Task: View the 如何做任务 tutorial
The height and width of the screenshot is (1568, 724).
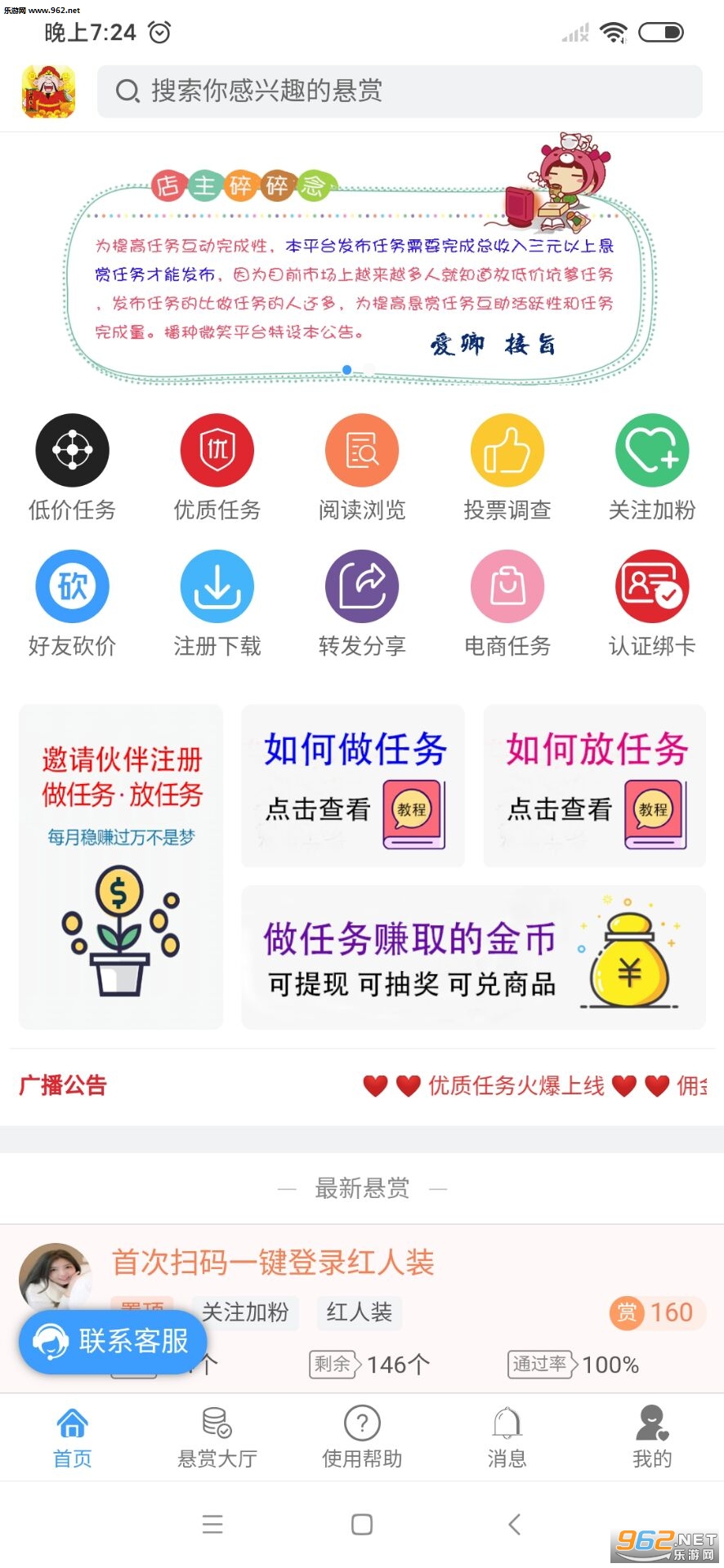Action: point(353,786)
